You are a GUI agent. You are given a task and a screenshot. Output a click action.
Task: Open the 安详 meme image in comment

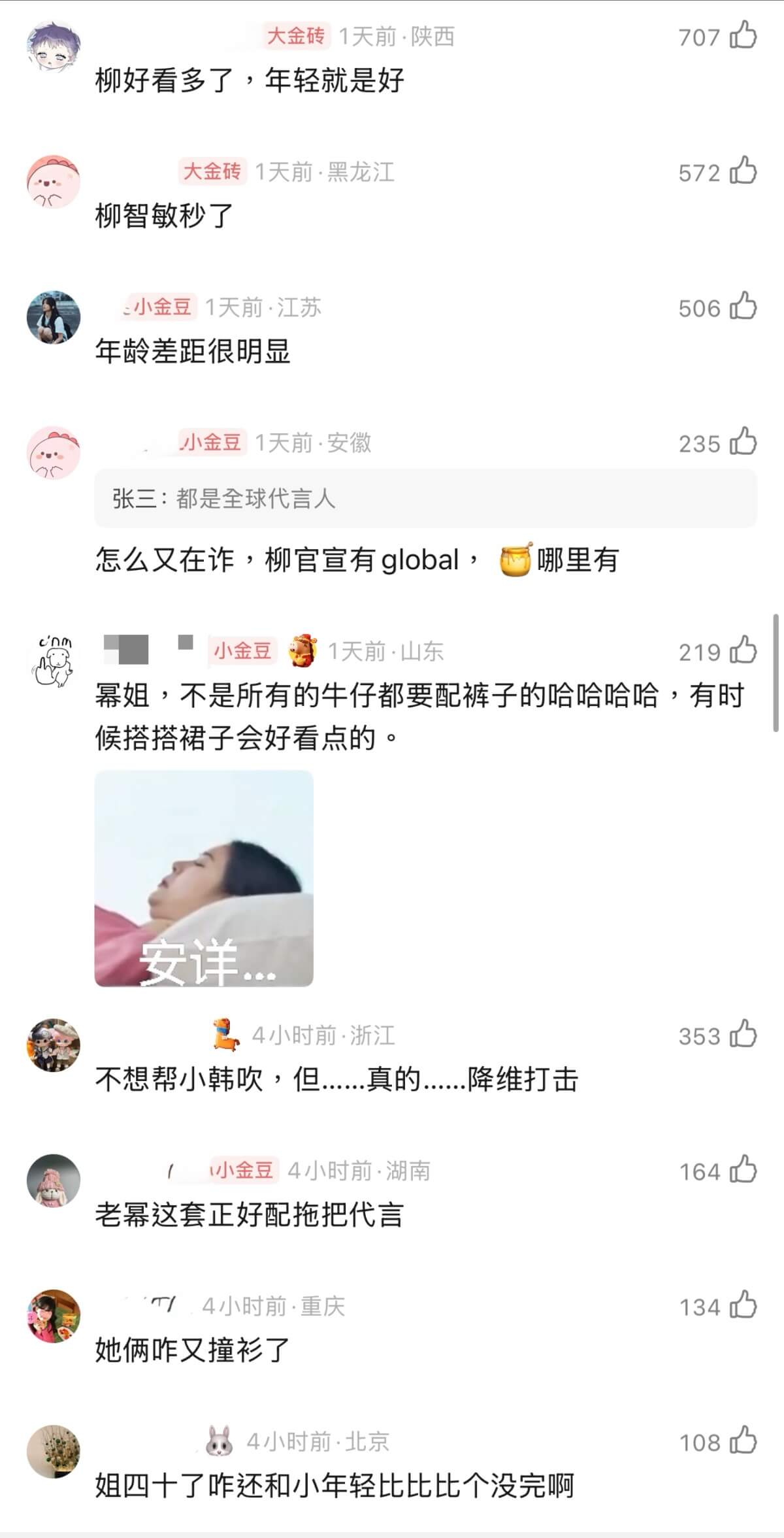pyautogui.click(x=204, y=878)
